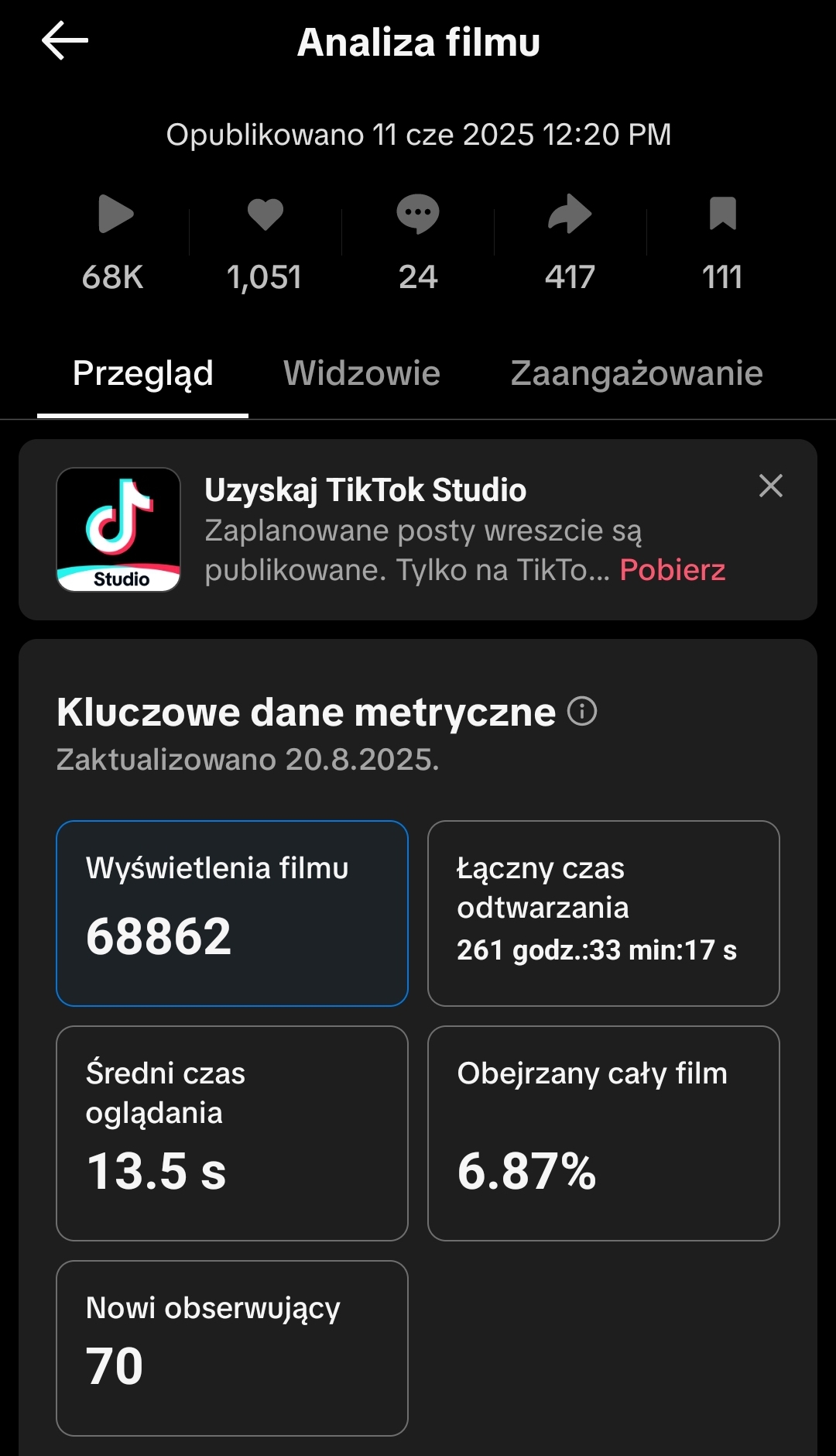Select the Wyświetlenia filmu metric card
The image size is (836, 1456).
(x=232, y=913)
